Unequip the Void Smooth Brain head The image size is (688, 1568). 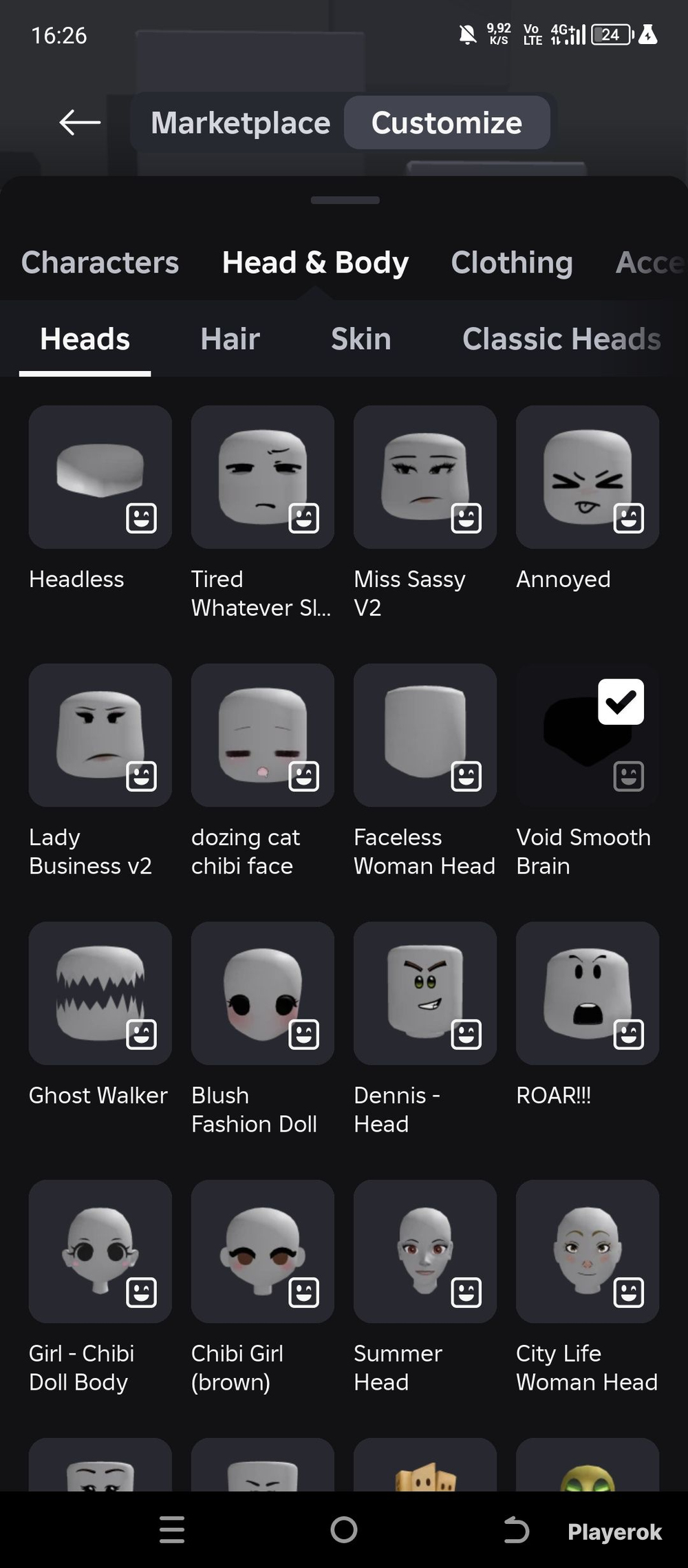click(588, 735)
